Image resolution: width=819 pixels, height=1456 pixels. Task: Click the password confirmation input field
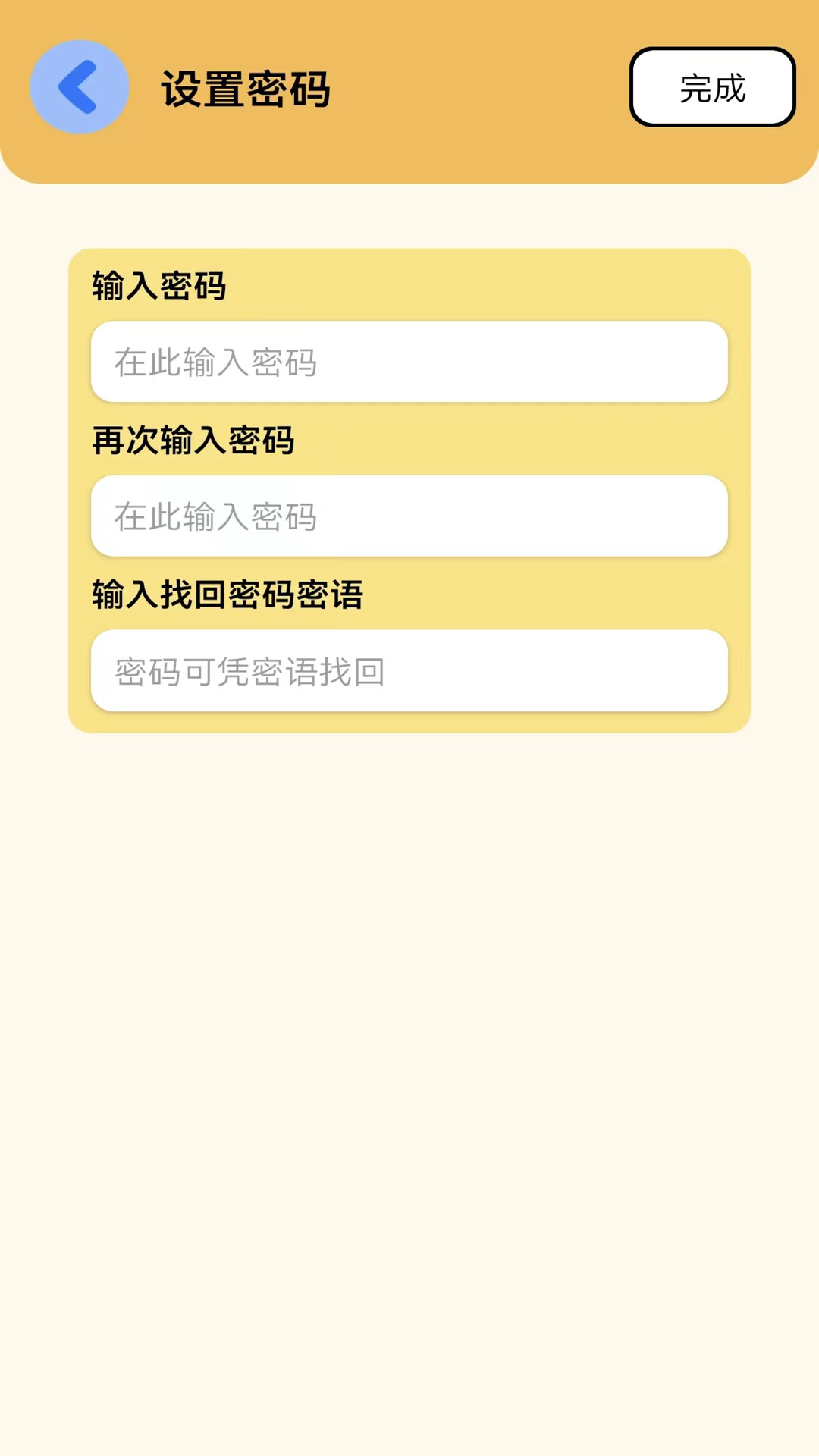pyautogui.click(x=409, y=516)
